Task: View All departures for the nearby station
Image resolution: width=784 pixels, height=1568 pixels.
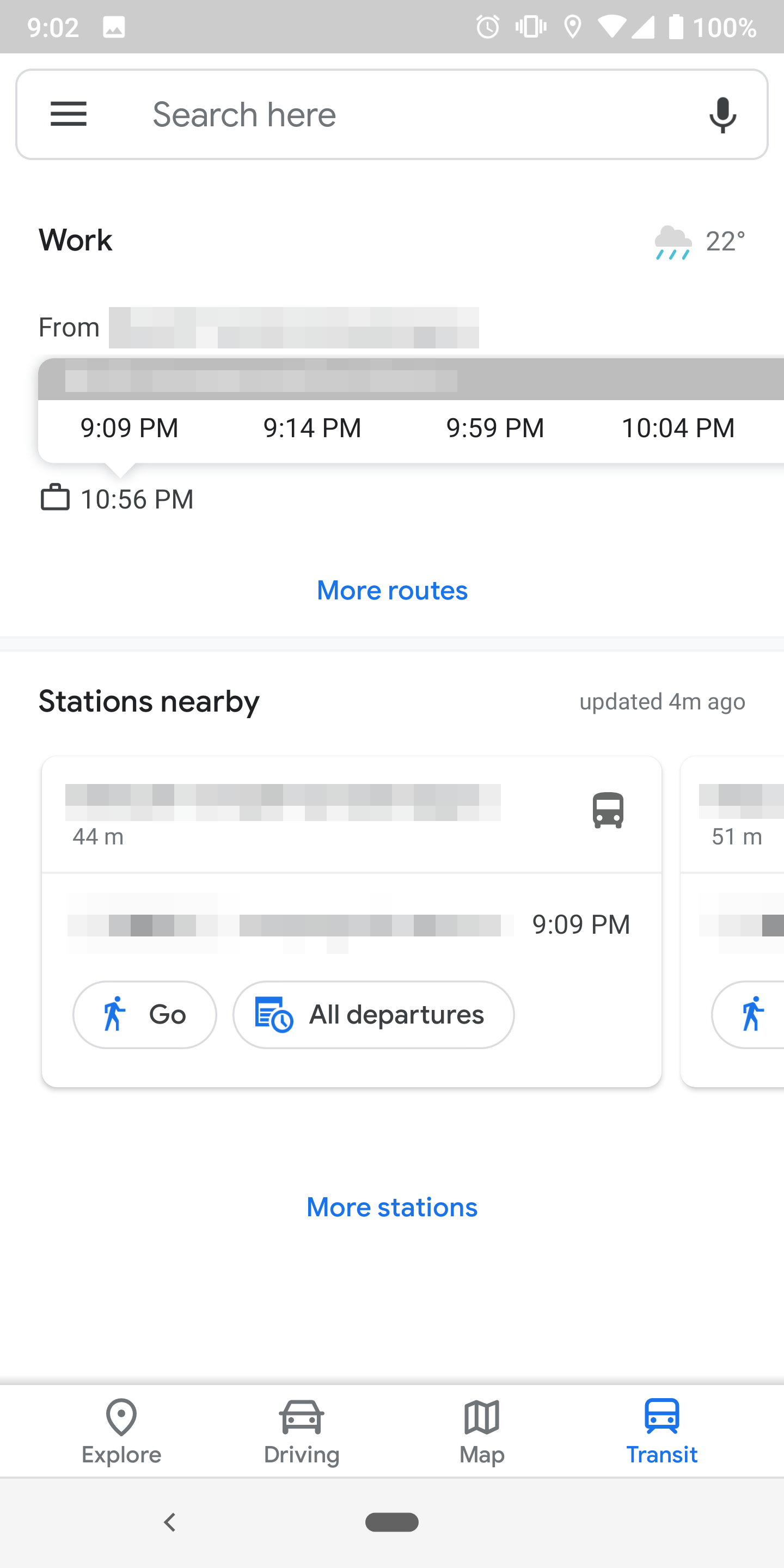Action: [373, 1015]
